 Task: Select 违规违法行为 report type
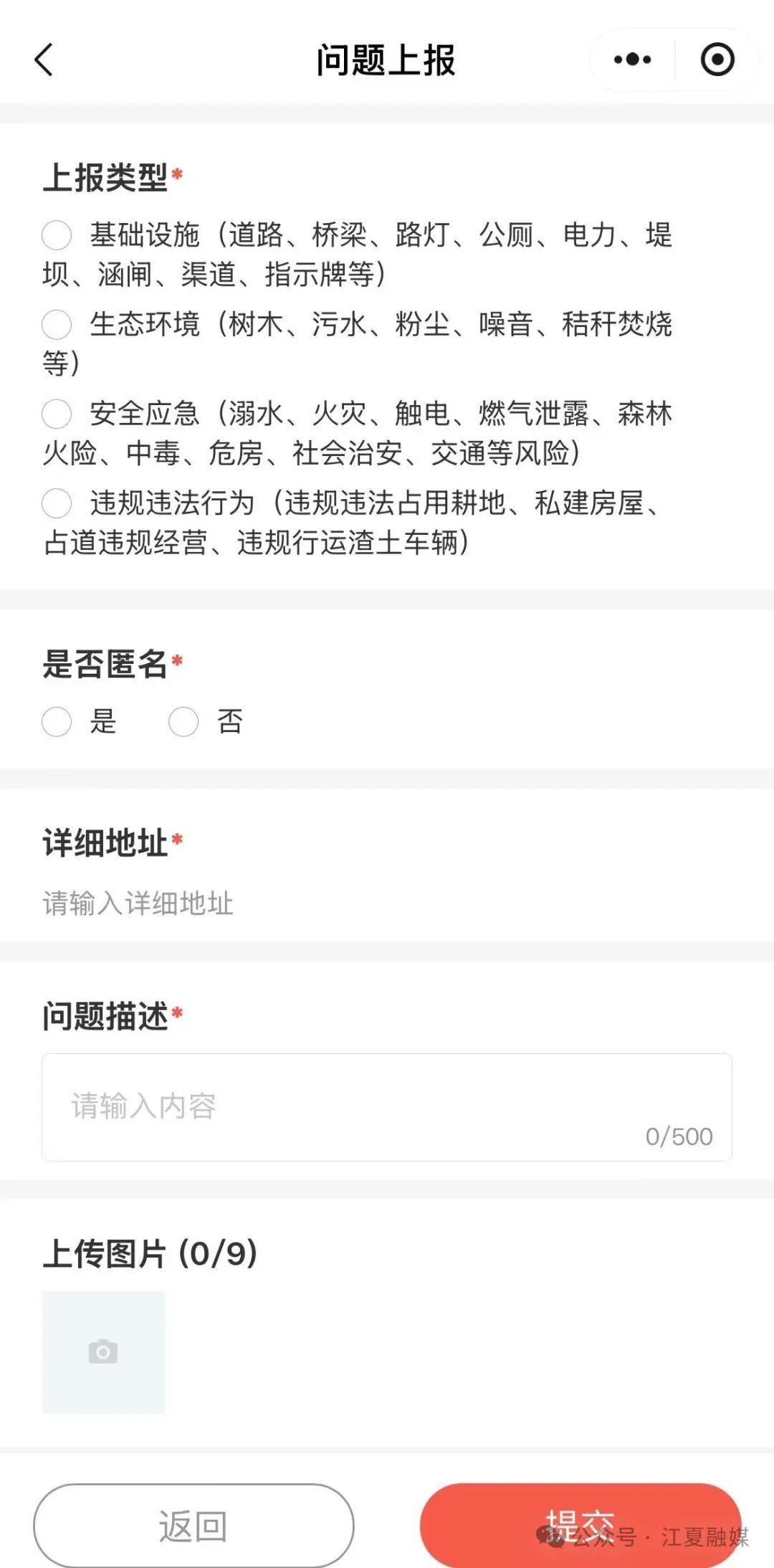coord(57,503)
